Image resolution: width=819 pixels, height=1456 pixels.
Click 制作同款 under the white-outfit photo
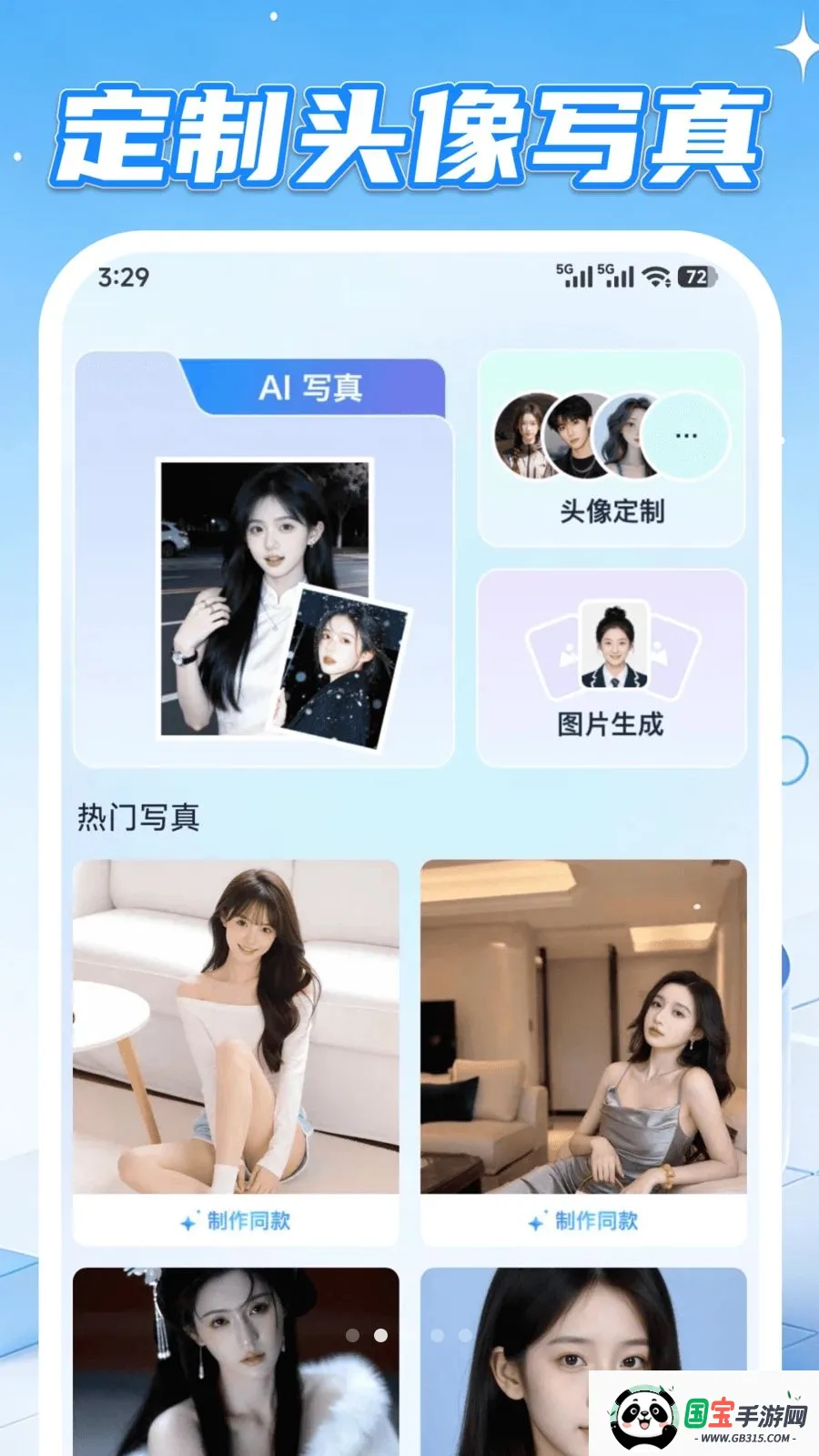240,1222
